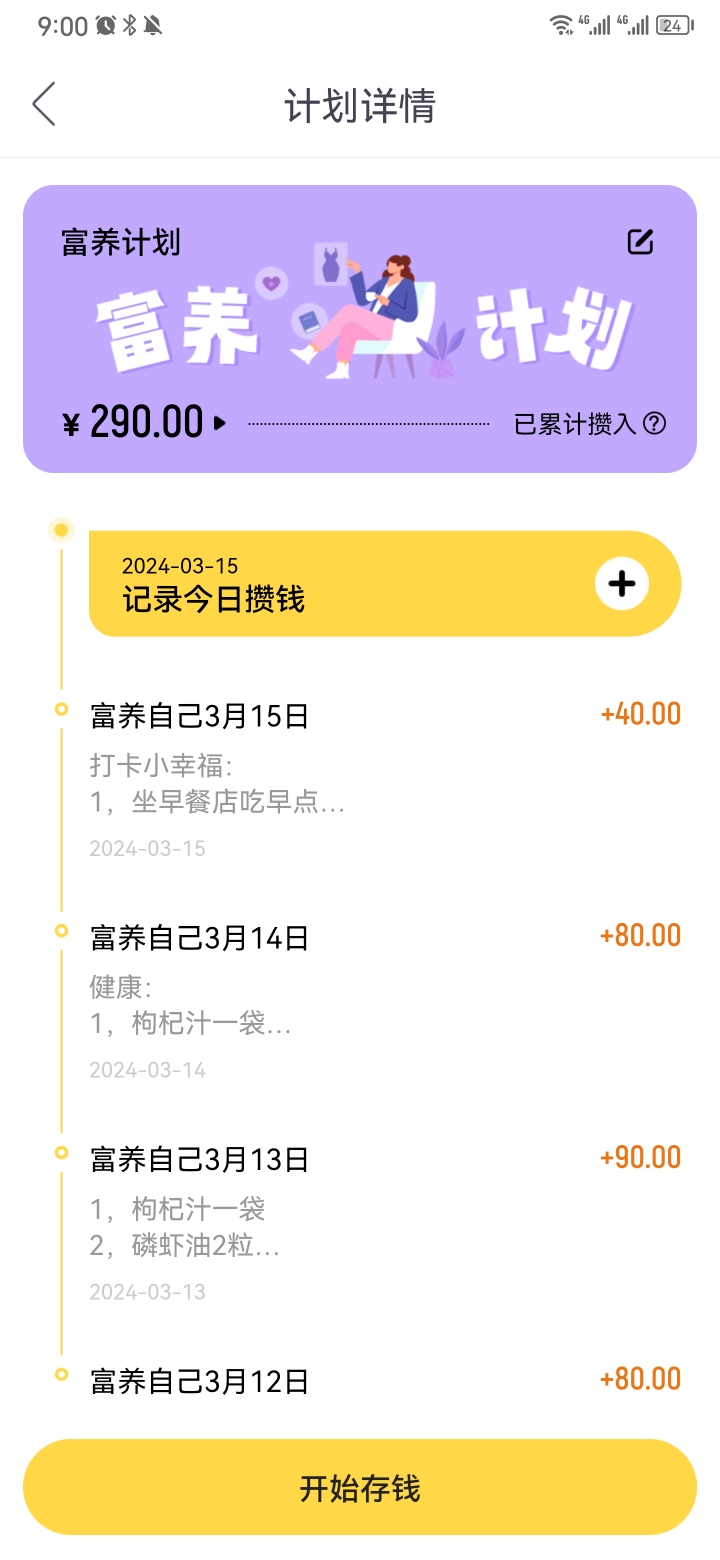Go back using the top arrow
The image size is (720, 1560).
(43, 104)
